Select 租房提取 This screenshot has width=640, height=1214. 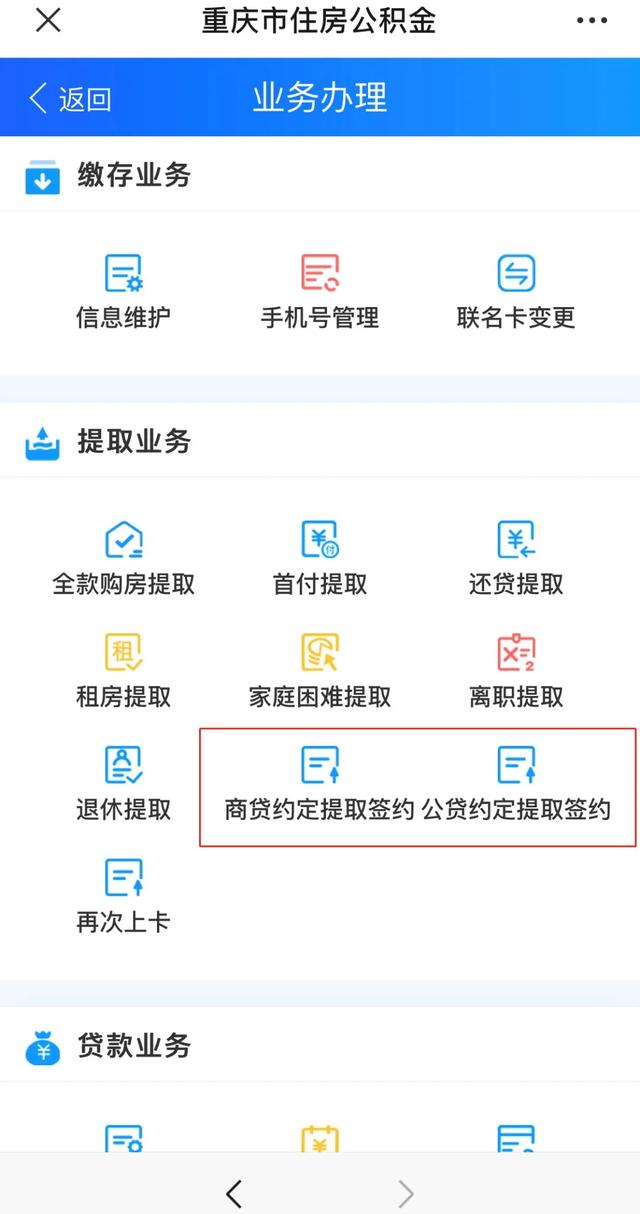[x=124, y=672]
